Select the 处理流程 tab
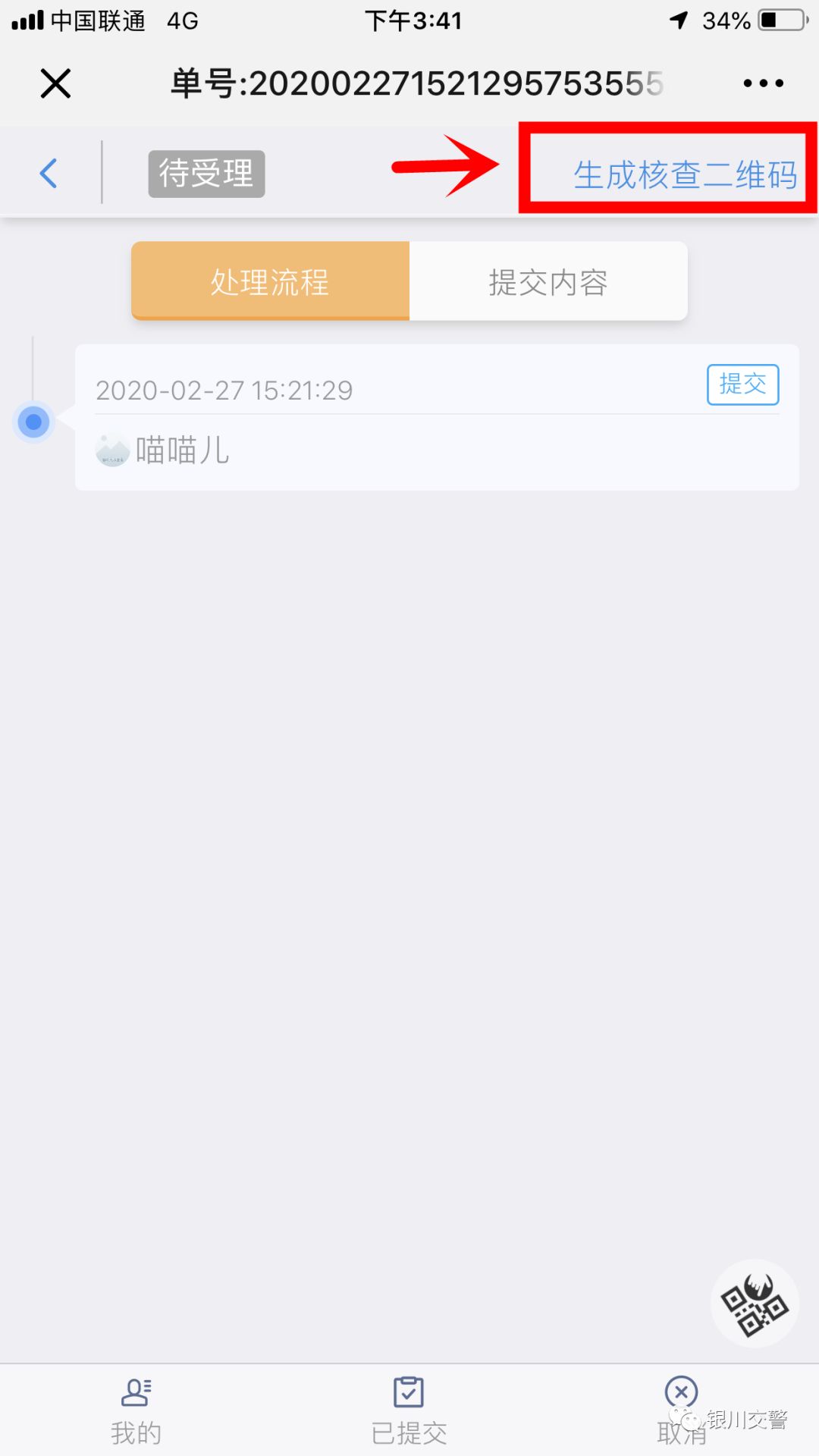Viewport: 819px width, 1456px height. click(x=269, y=281)
